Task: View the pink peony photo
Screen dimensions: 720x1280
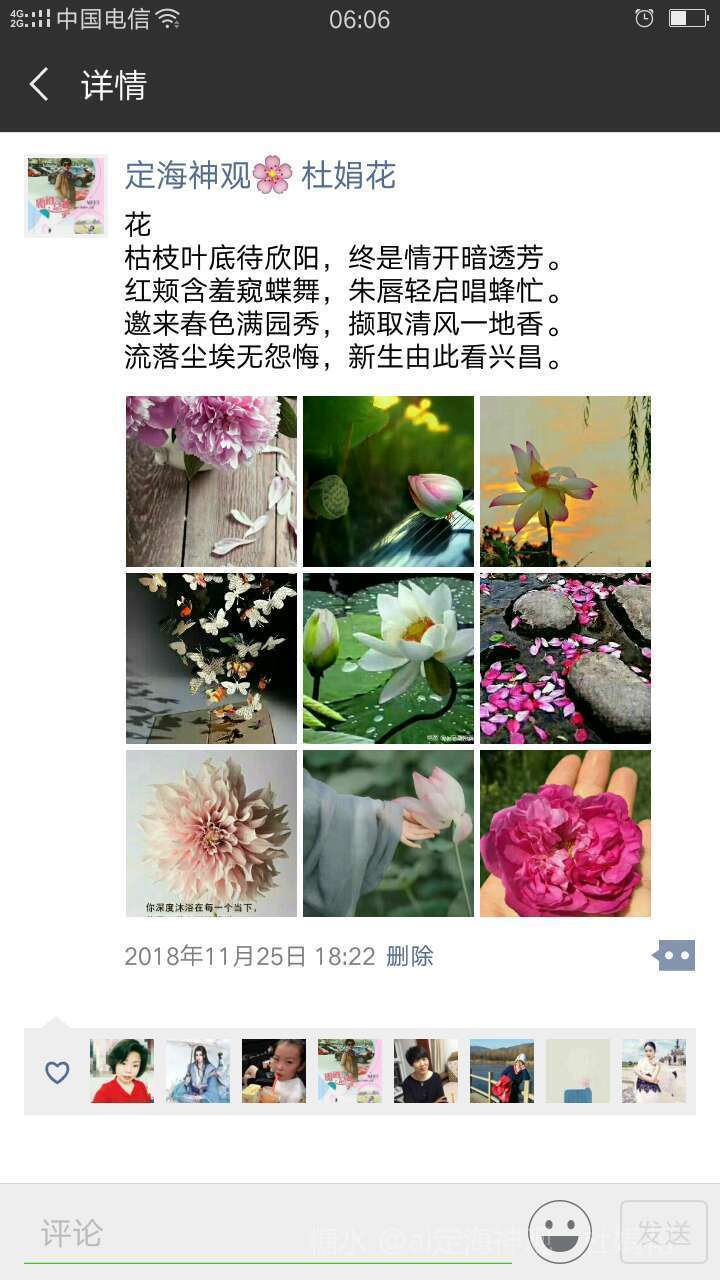Action: tap(211, 481)
